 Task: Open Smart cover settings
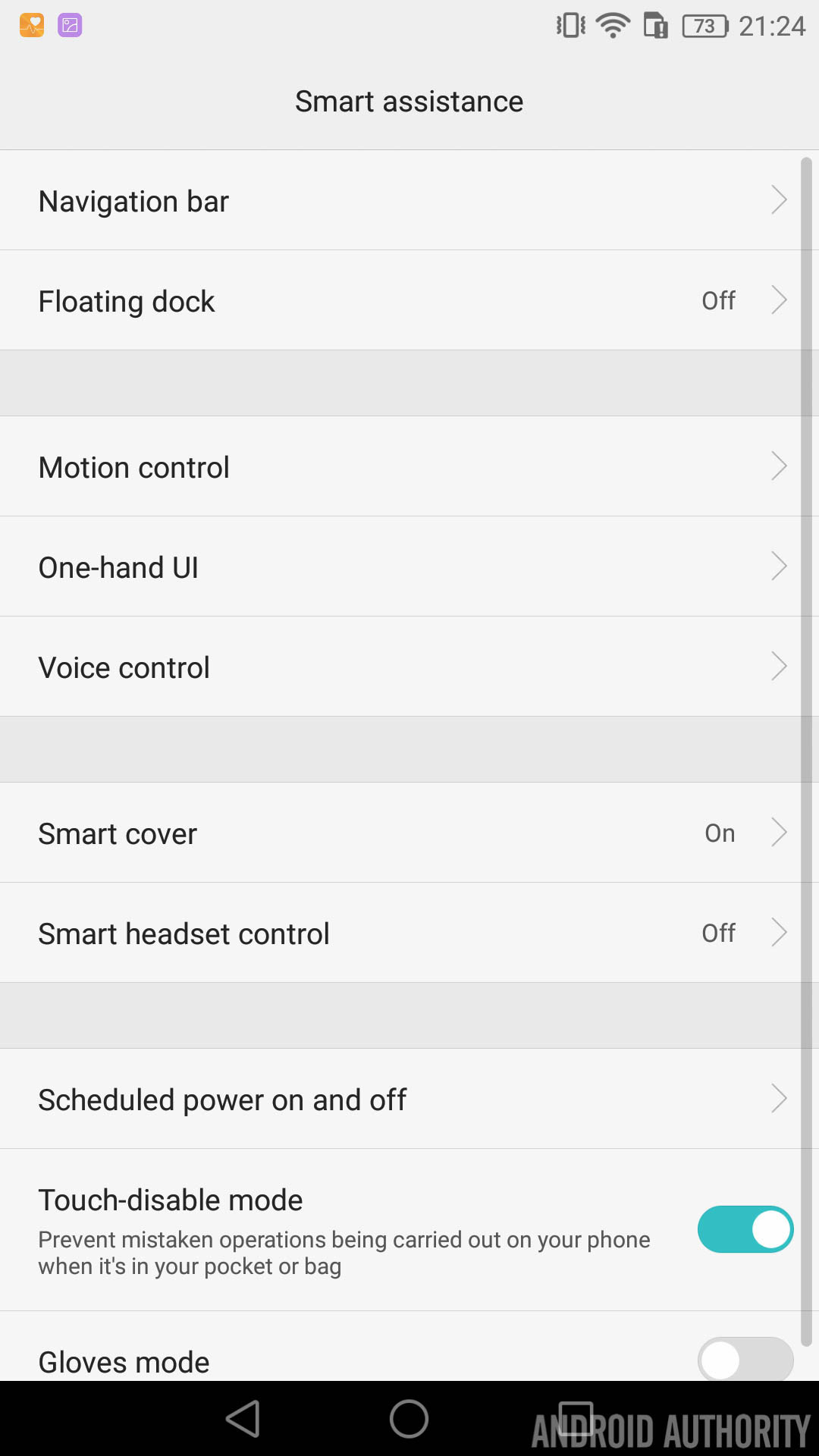click(x=409, y=833)
